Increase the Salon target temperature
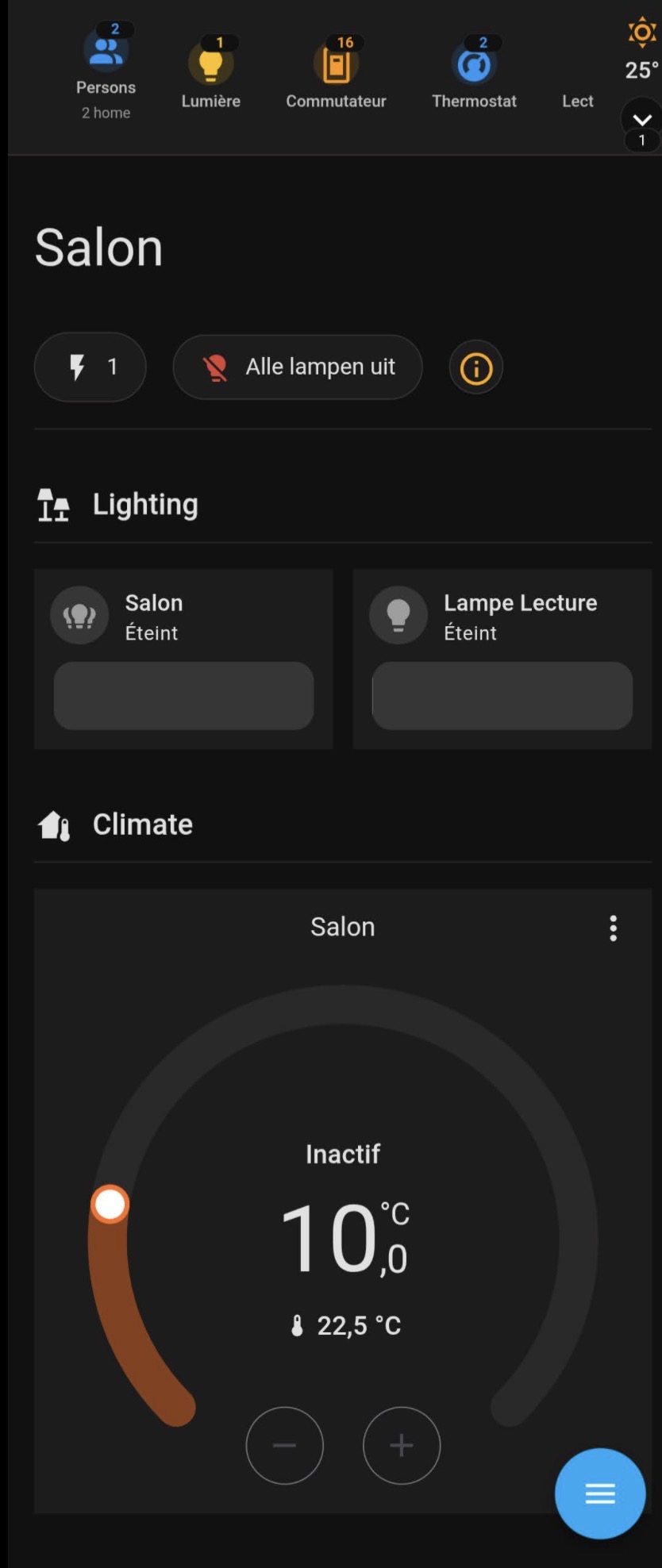This screenshot has width=662, height=1568. [x=402, y=1445]
